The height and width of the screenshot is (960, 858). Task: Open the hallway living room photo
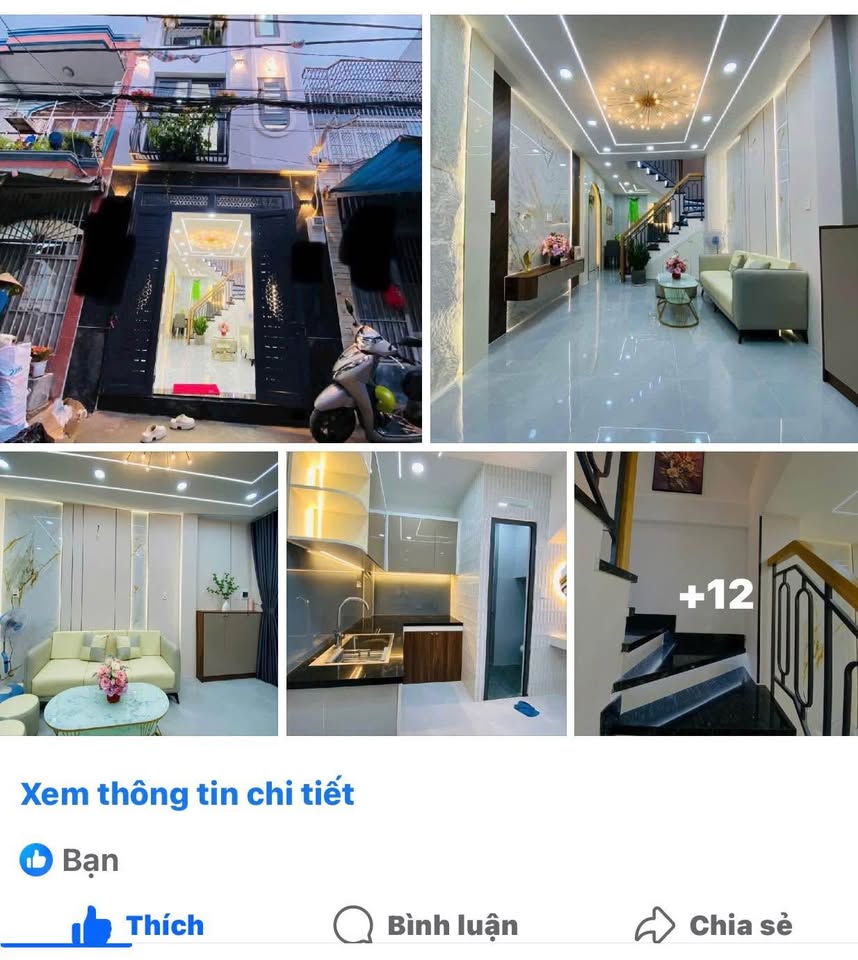643,228
